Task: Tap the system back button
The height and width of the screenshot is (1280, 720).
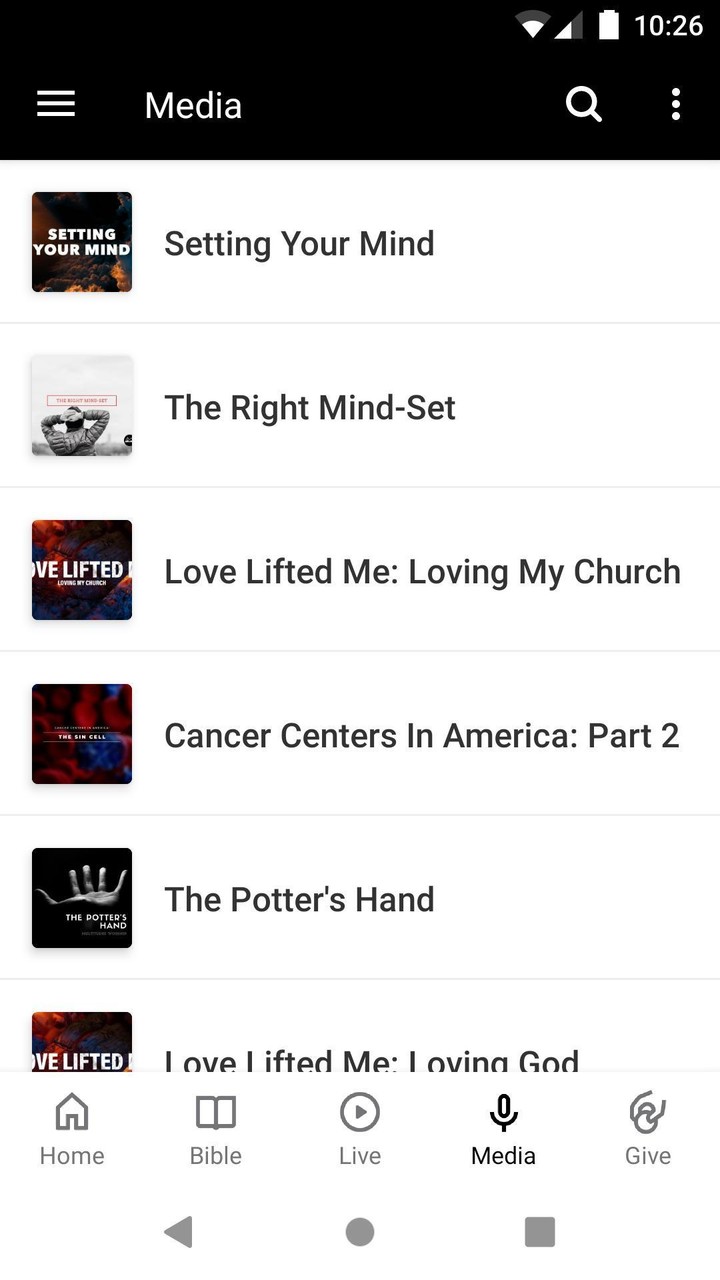Action: coord(179,1232)
